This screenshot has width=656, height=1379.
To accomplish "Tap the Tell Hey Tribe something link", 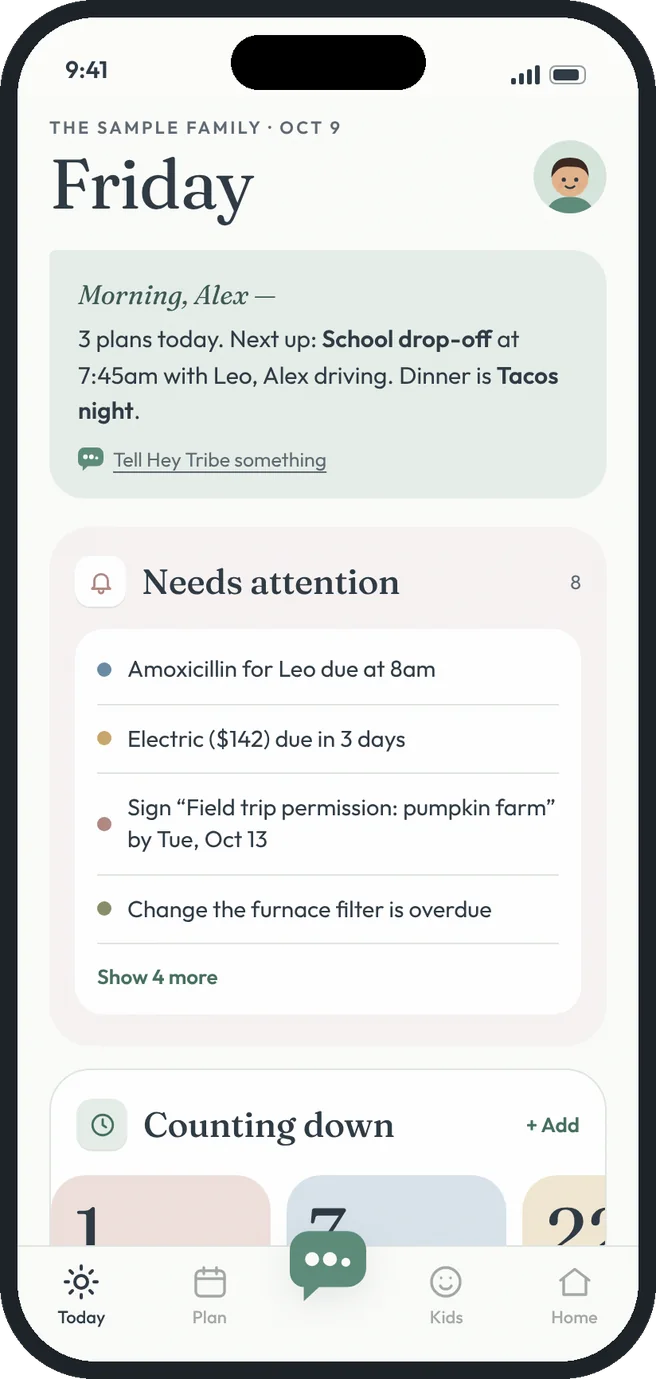I will [219, 460].
